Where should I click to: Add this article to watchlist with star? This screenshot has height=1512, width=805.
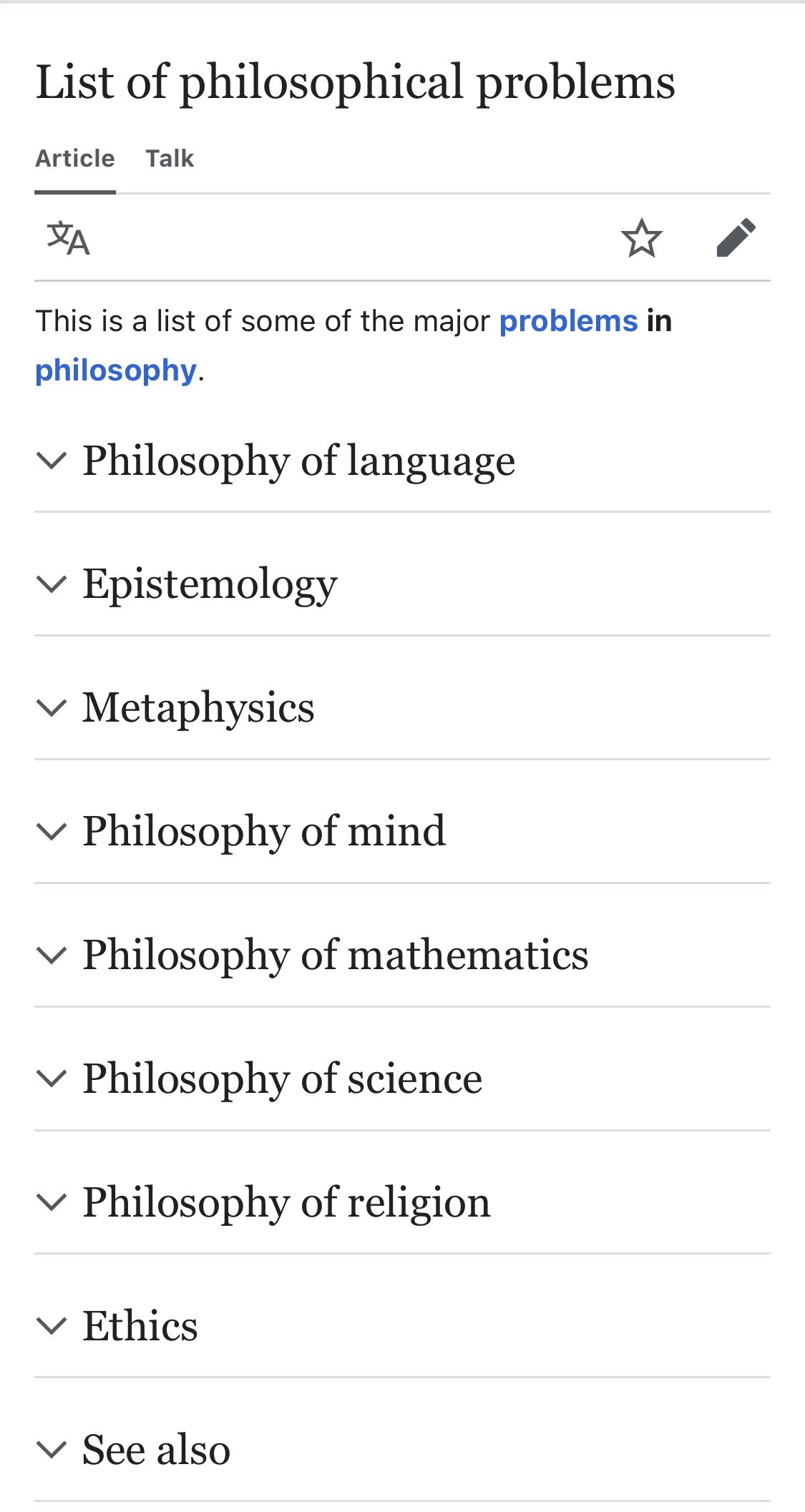click(641, 238)
